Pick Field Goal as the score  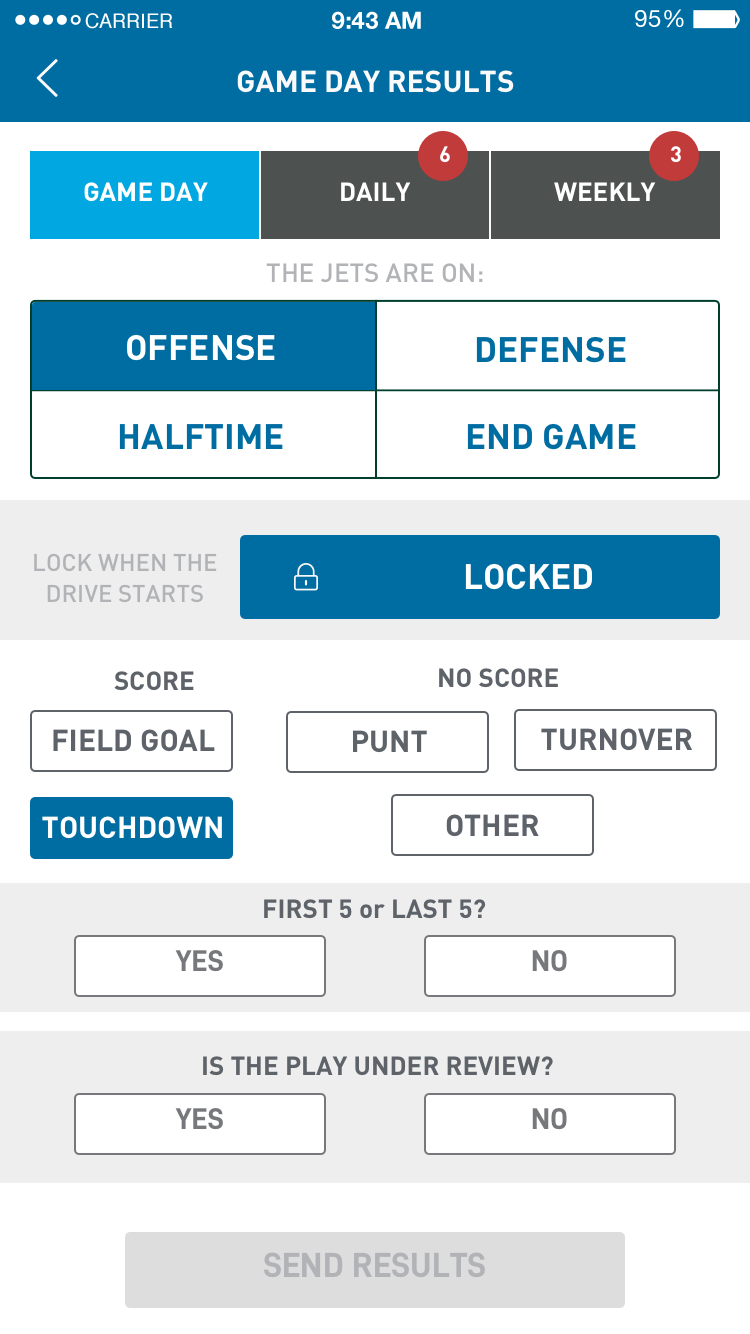coord(132,741)
